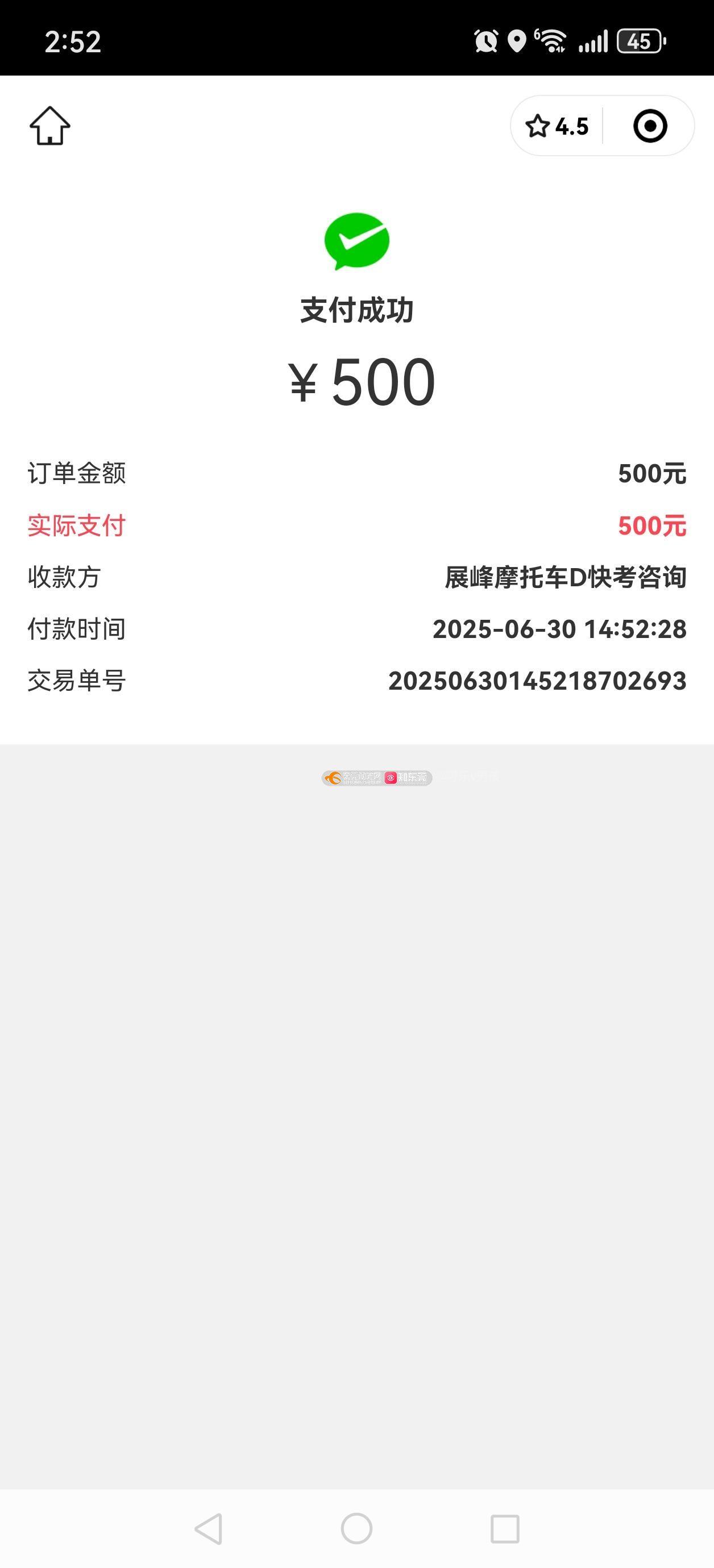
Task: Open the 4.5 star rating
Action: (557, 126)
